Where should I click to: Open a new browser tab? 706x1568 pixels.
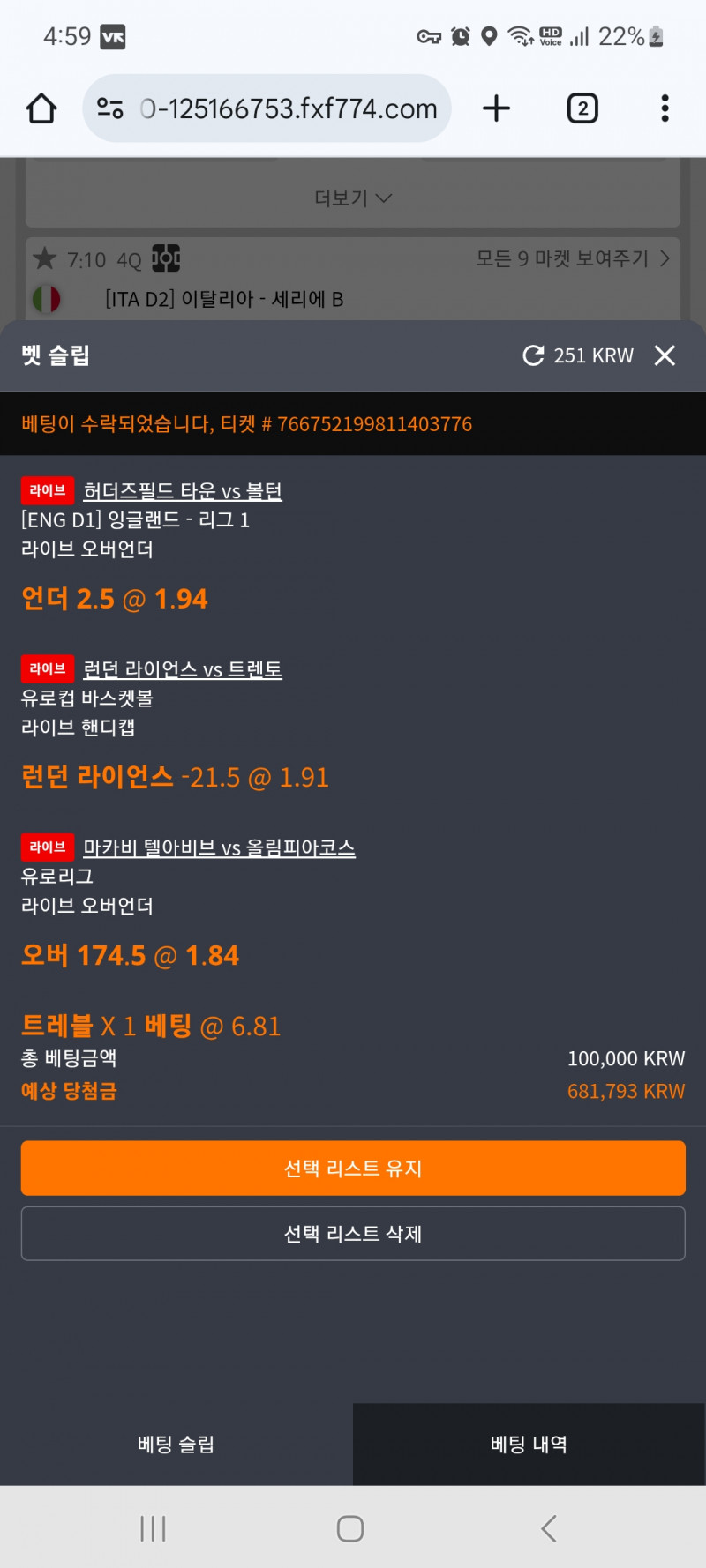[496, 108]
